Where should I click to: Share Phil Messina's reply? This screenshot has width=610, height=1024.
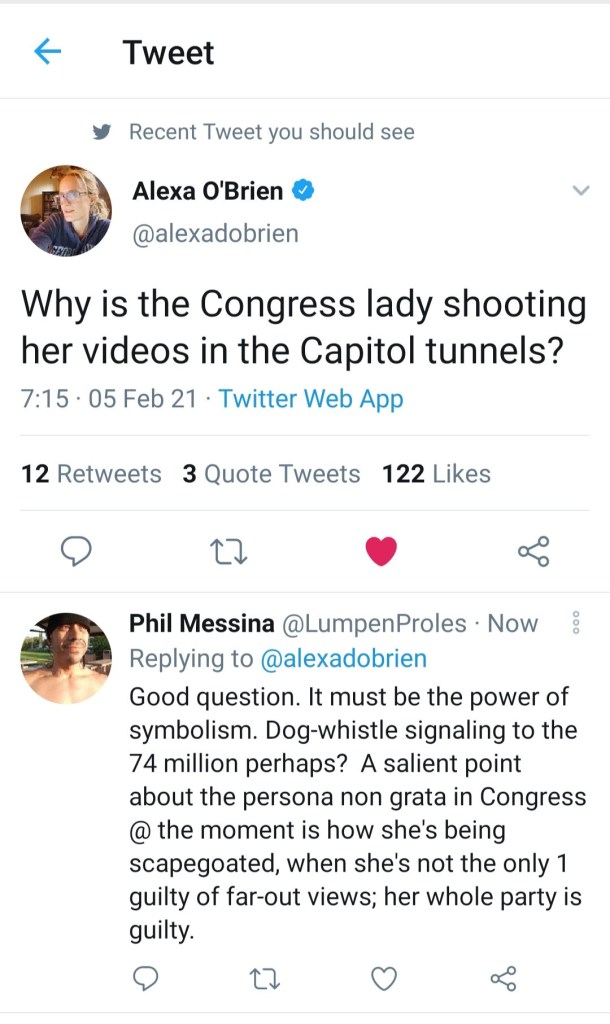click(503, 979)
